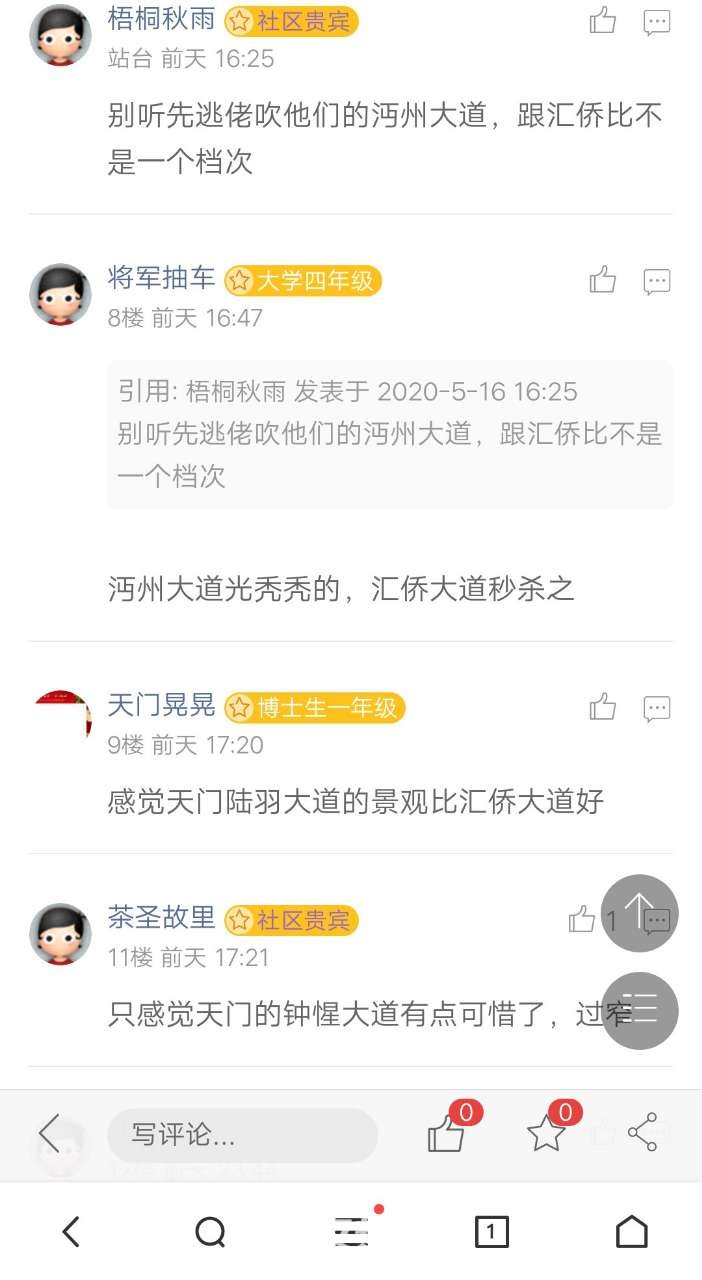
Task: Tap the 写评论 comment field
Action: pos(242,1135)
